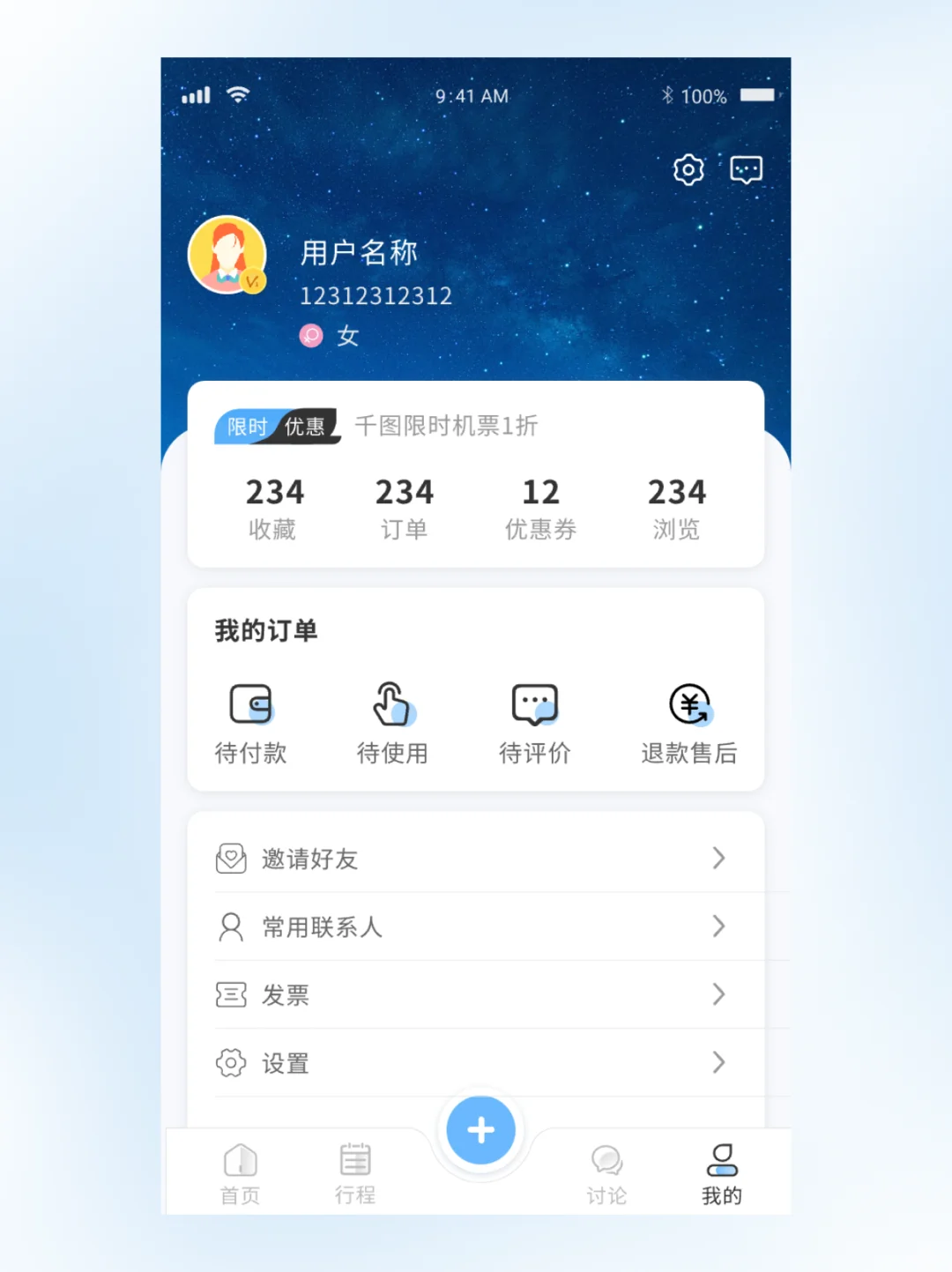This screenshot has width=952, height=1272.
Task: Open 待评价 orders awaiting review
Action: (x=535, y=722)
